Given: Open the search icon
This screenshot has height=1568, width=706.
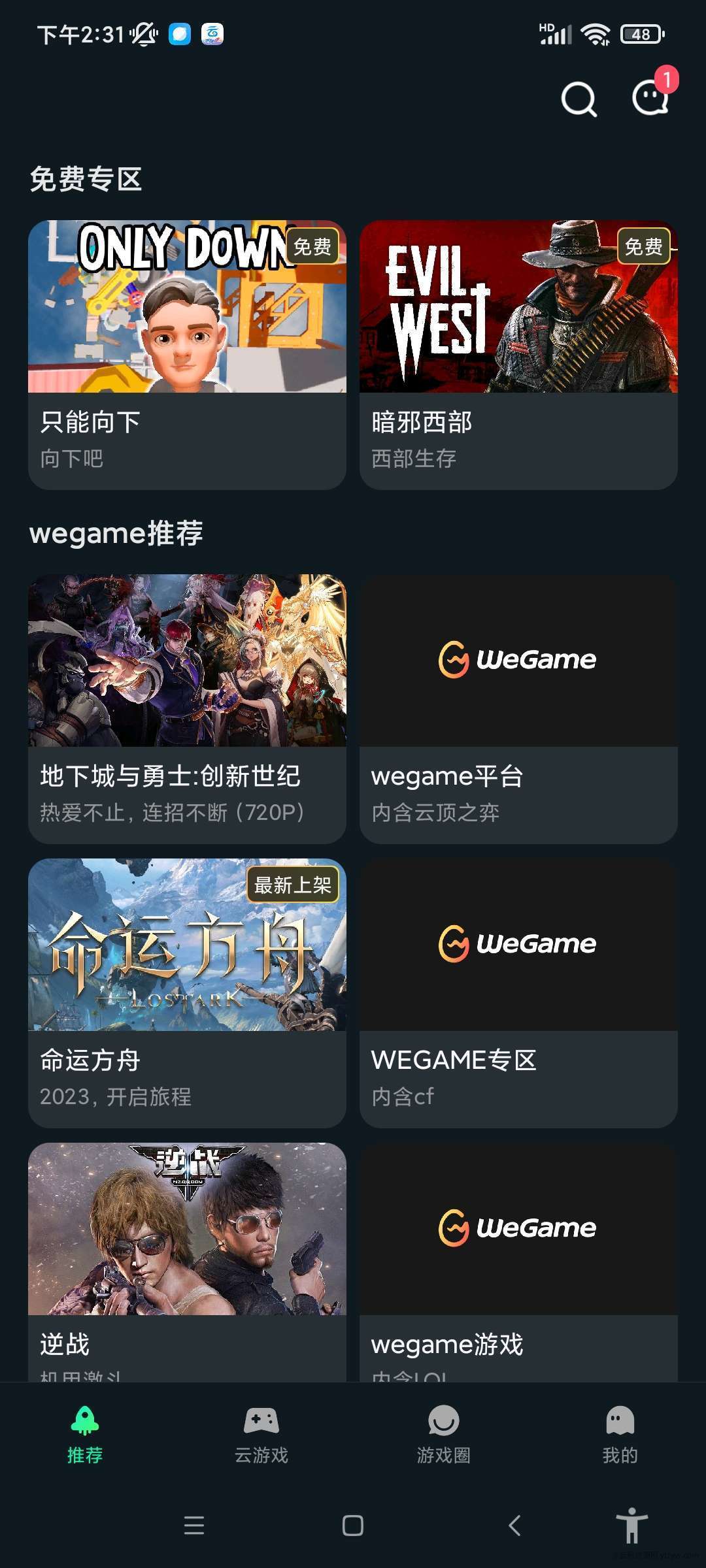Looking at the screenshot, I should [x=579, y=99].
